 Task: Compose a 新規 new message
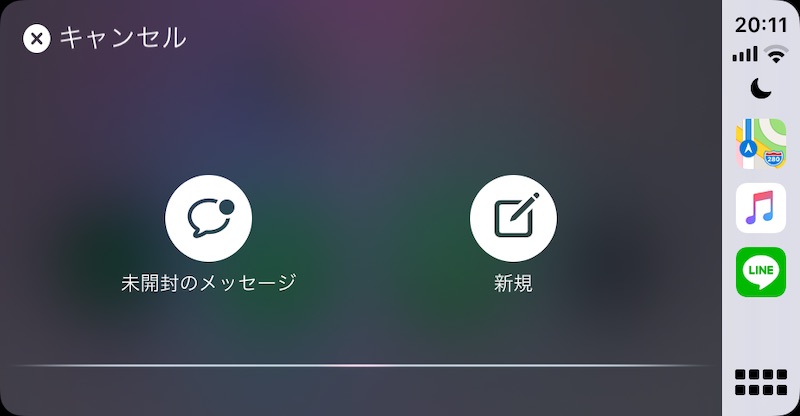(513, 218)
